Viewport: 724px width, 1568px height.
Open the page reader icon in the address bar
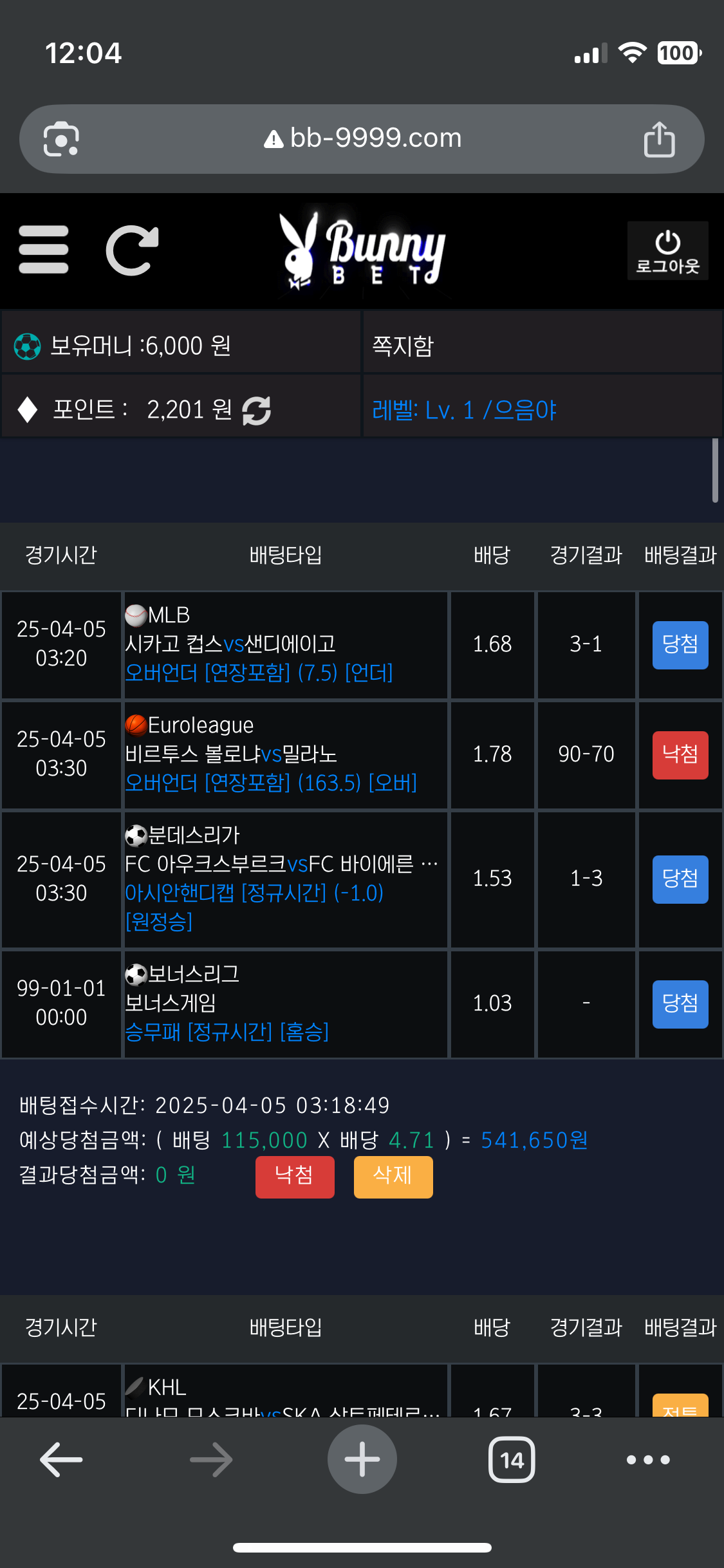(x=61, y=139)
